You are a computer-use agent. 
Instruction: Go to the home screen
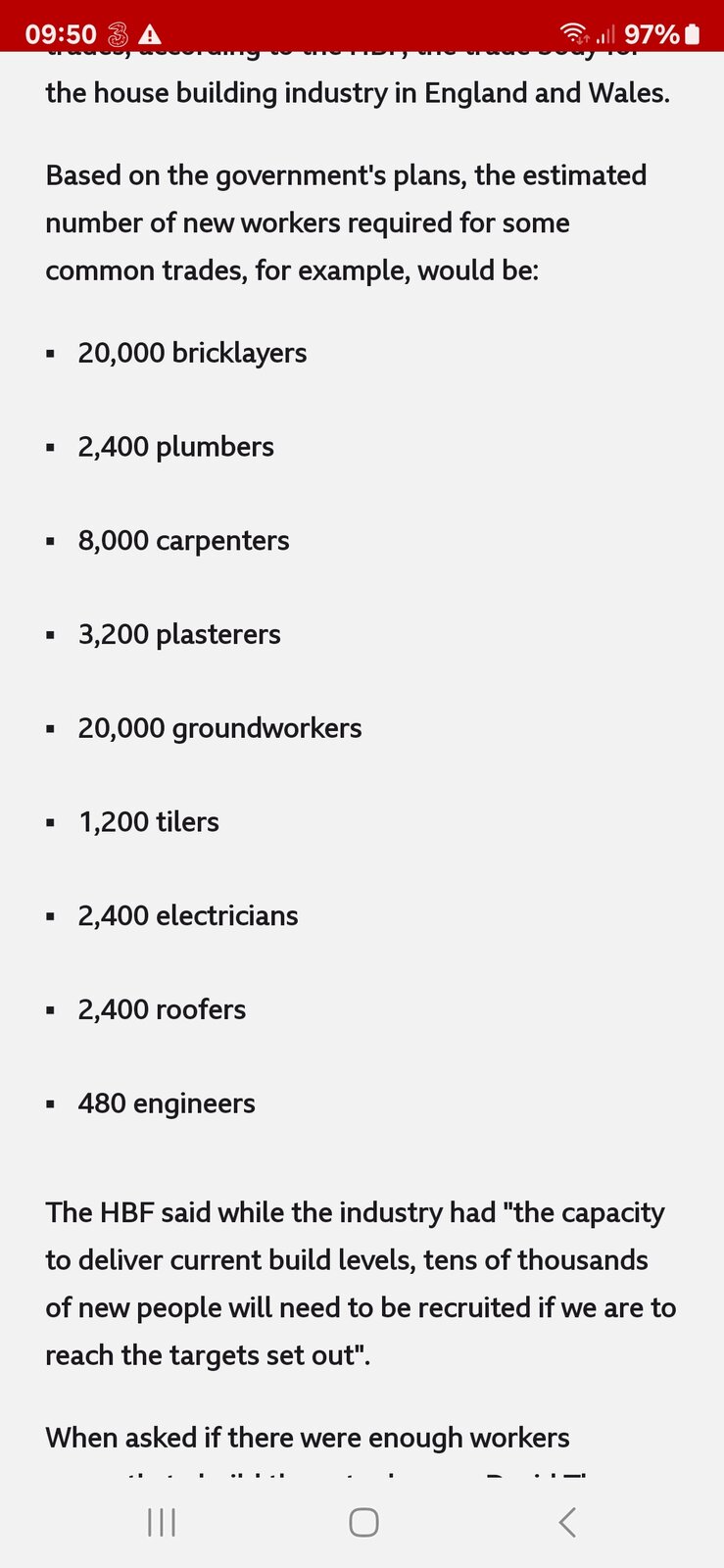pos(363,1522)
